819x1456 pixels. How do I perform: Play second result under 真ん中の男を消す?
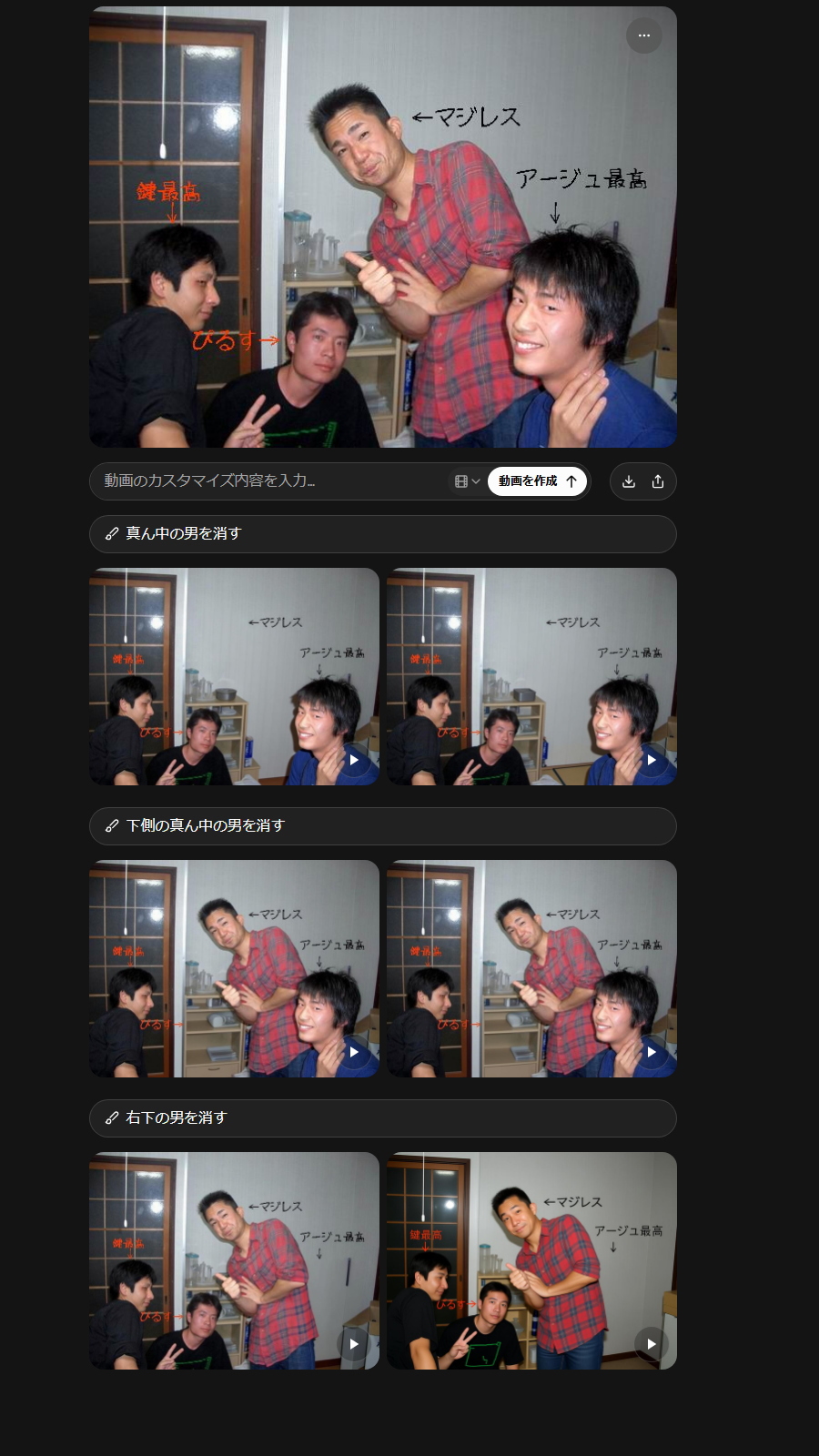(x=652, y=760)
